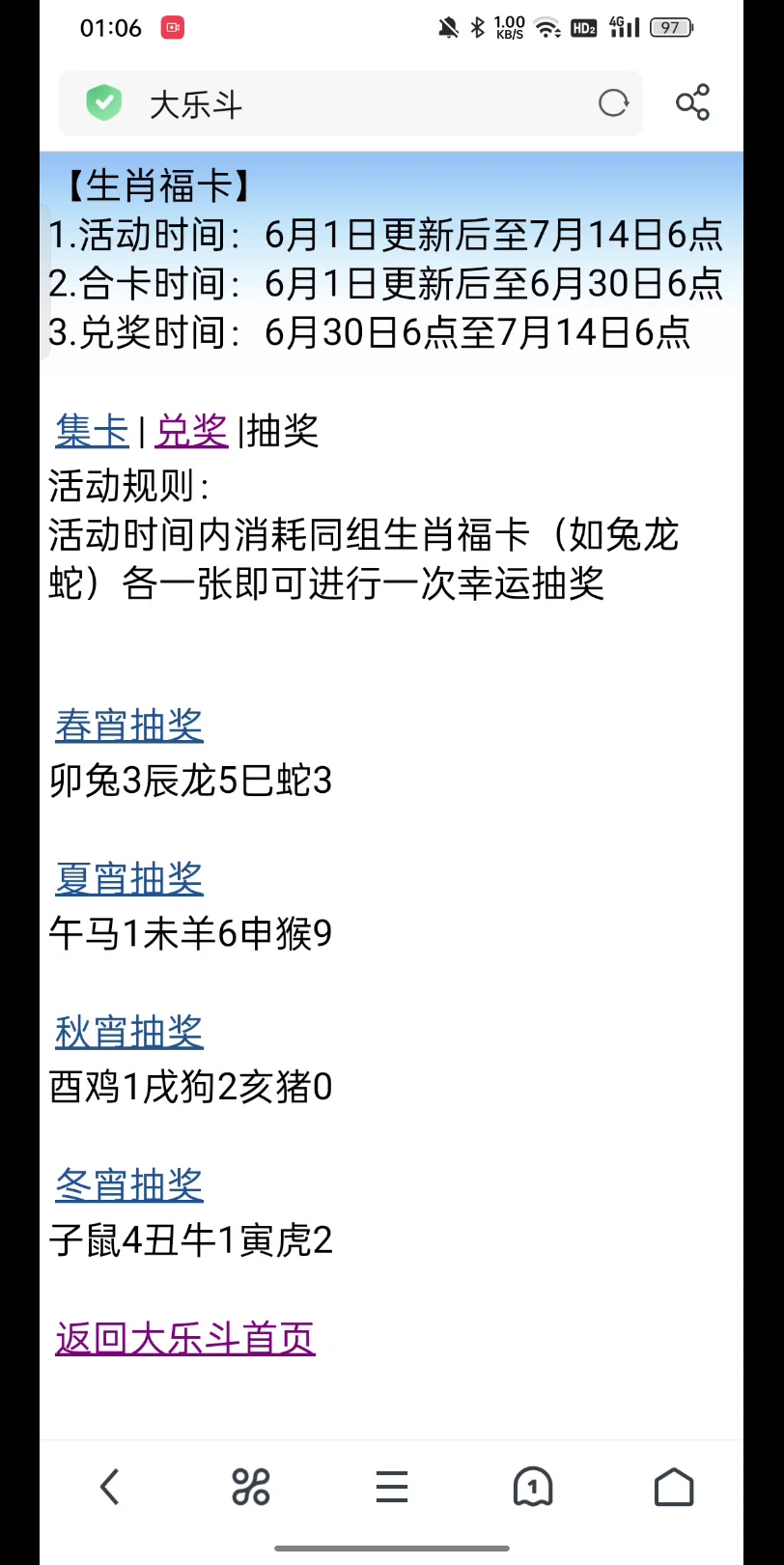Viewport: 784px width, 1565px height.
Task: Open the browser tools grid icon
Action: (251, 1487)
